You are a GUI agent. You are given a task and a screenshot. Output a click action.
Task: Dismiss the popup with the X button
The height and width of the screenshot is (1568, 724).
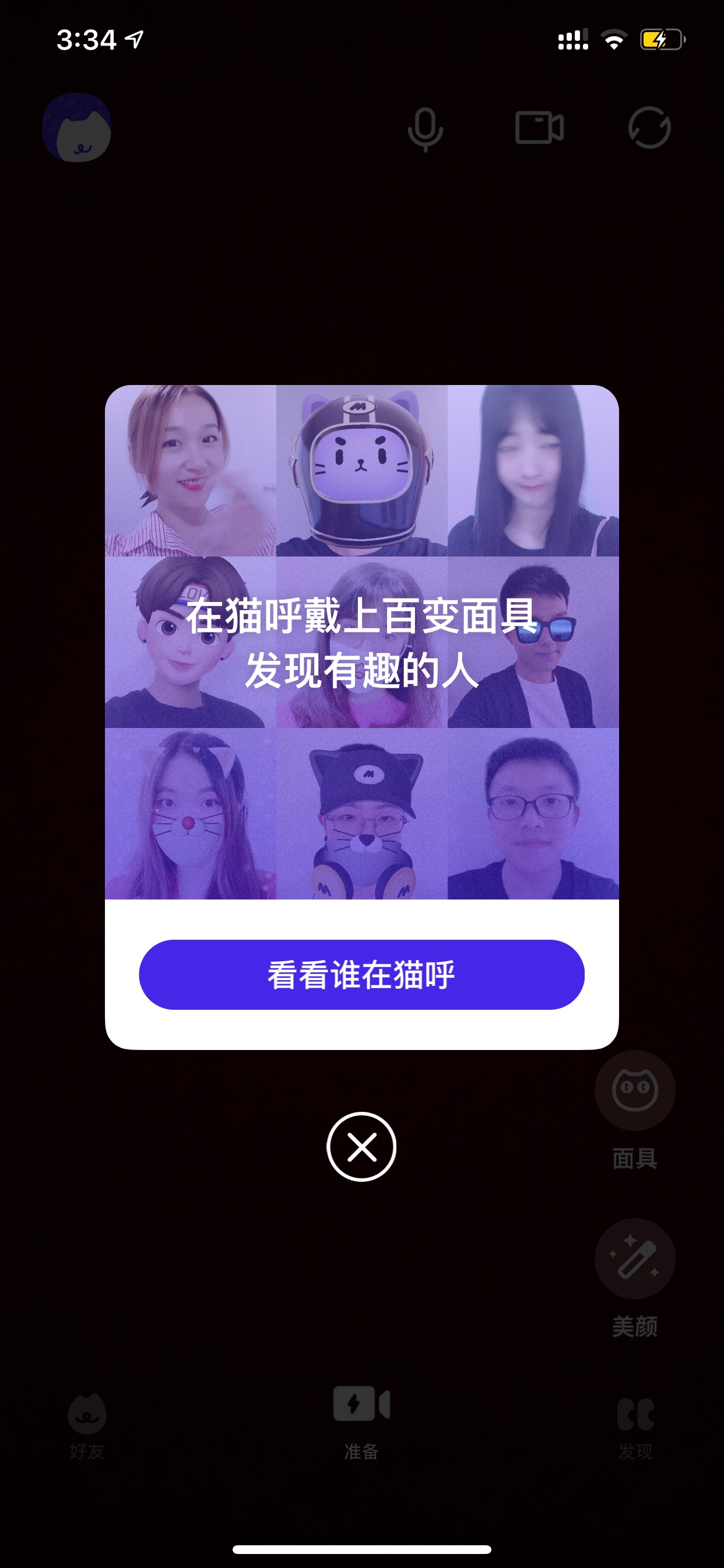pos(361,1147)
